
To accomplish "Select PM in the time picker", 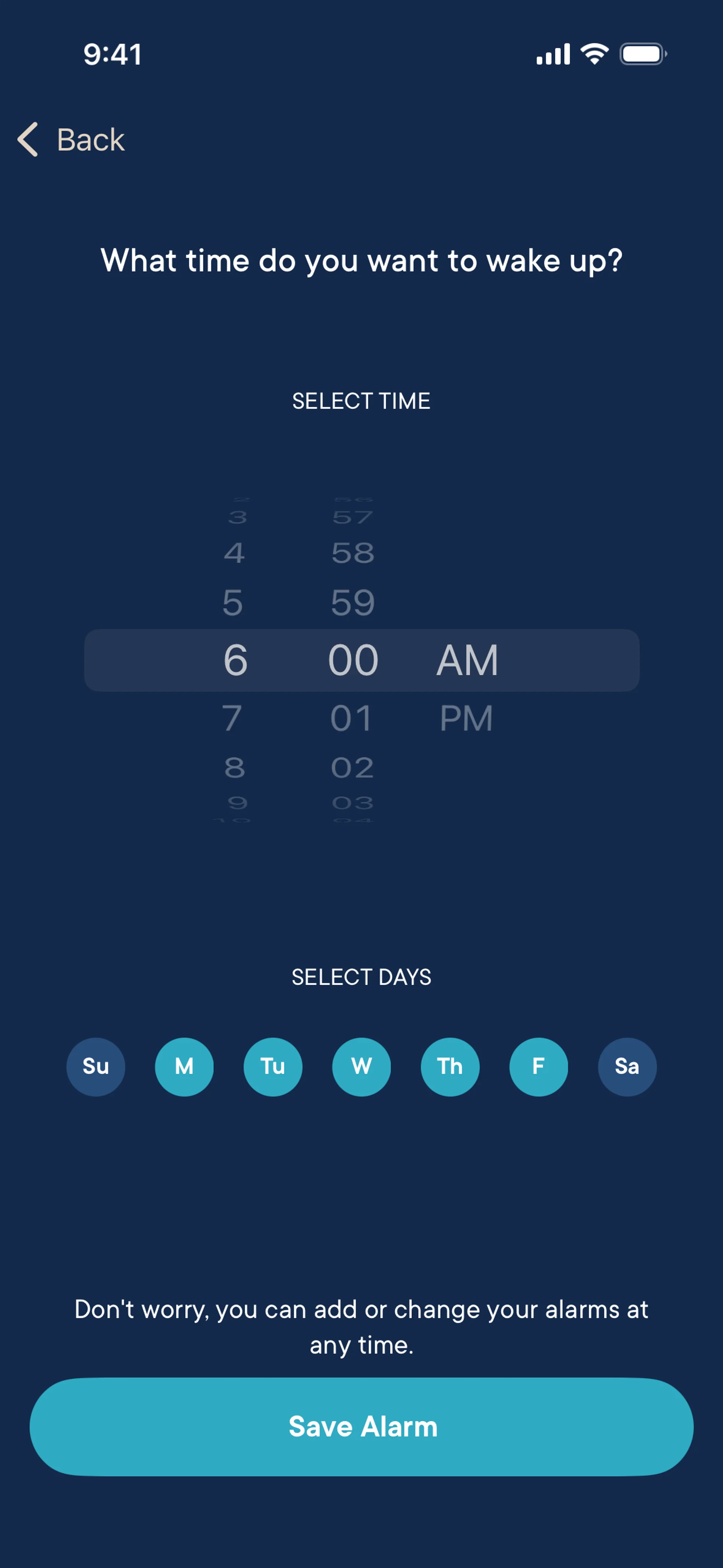I will pyautogui.click(x=466, y=718).
